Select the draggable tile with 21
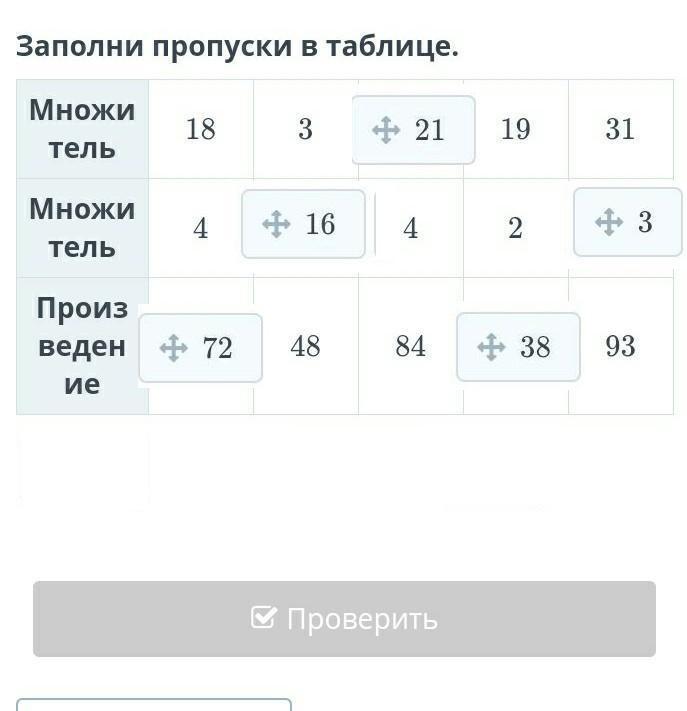 [x=414, y=130]
